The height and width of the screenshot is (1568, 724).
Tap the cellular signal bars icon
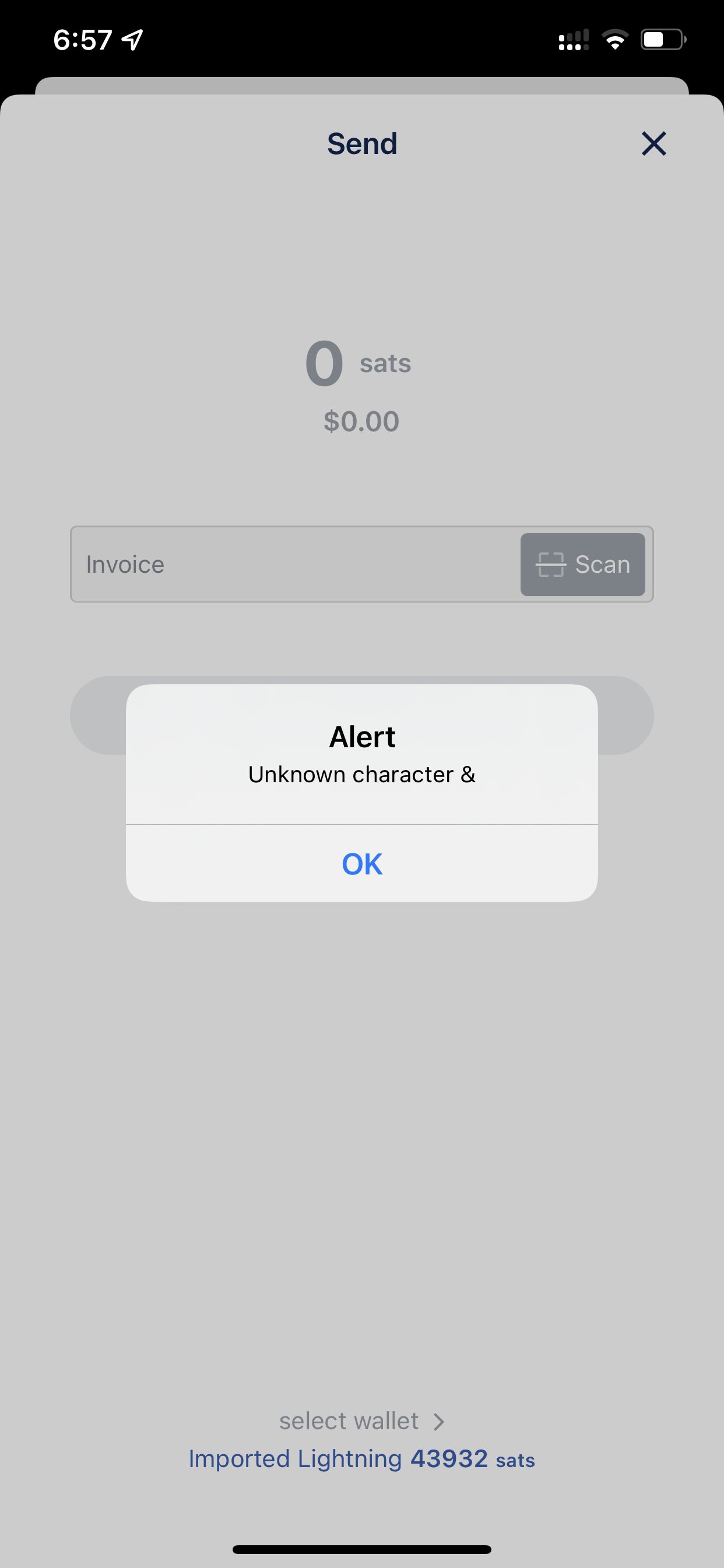point(572,38)
